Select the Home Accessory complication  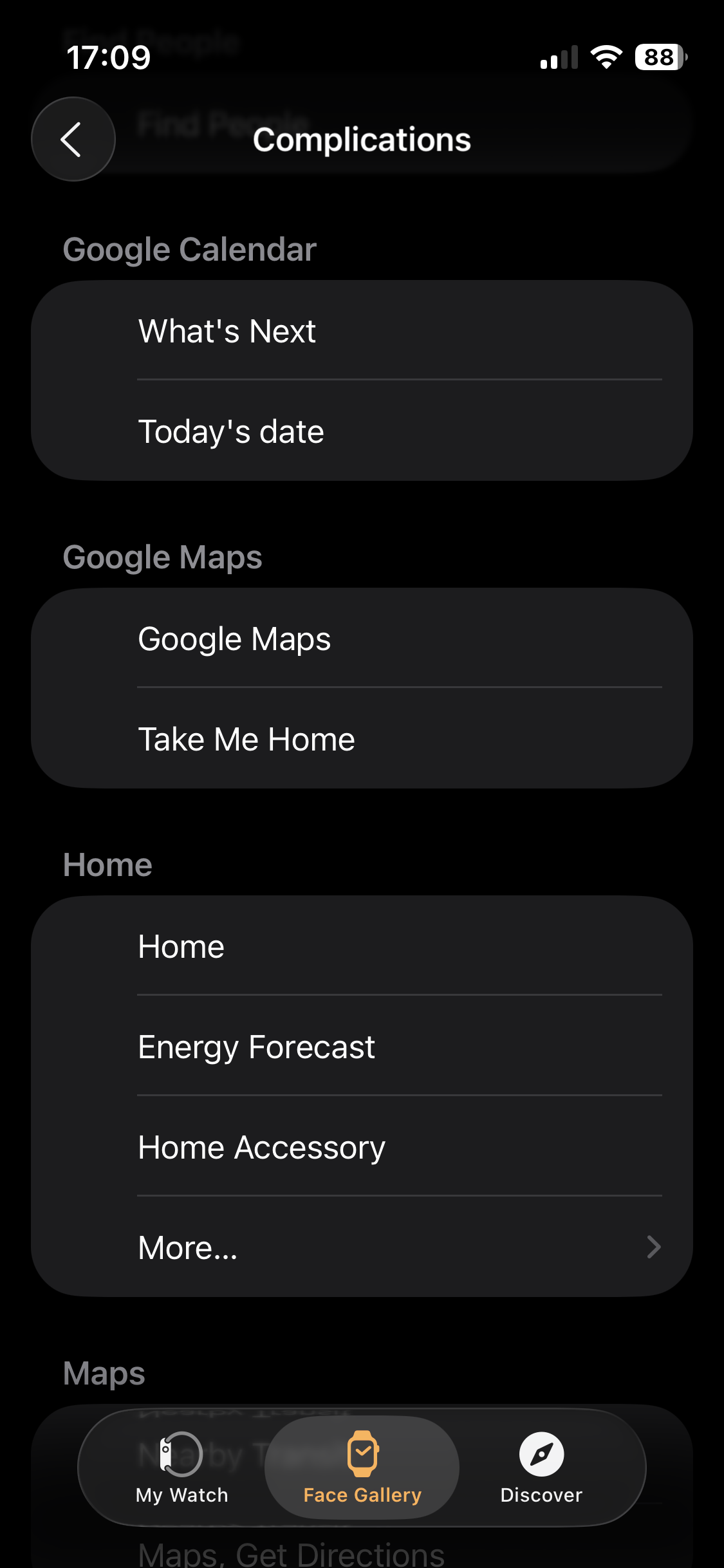point(360,1147)
